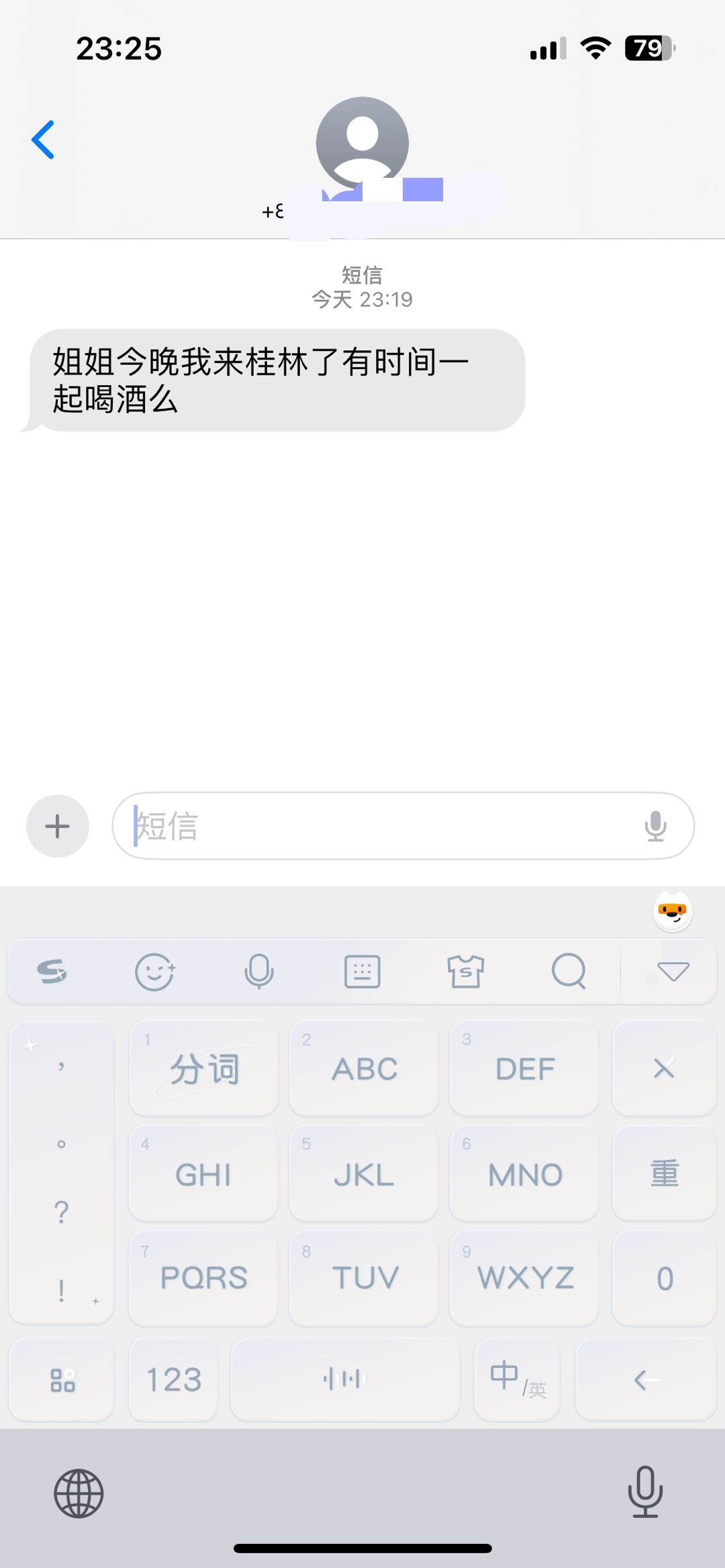Collapse the keyboard with the down arrow

point(673,972)
